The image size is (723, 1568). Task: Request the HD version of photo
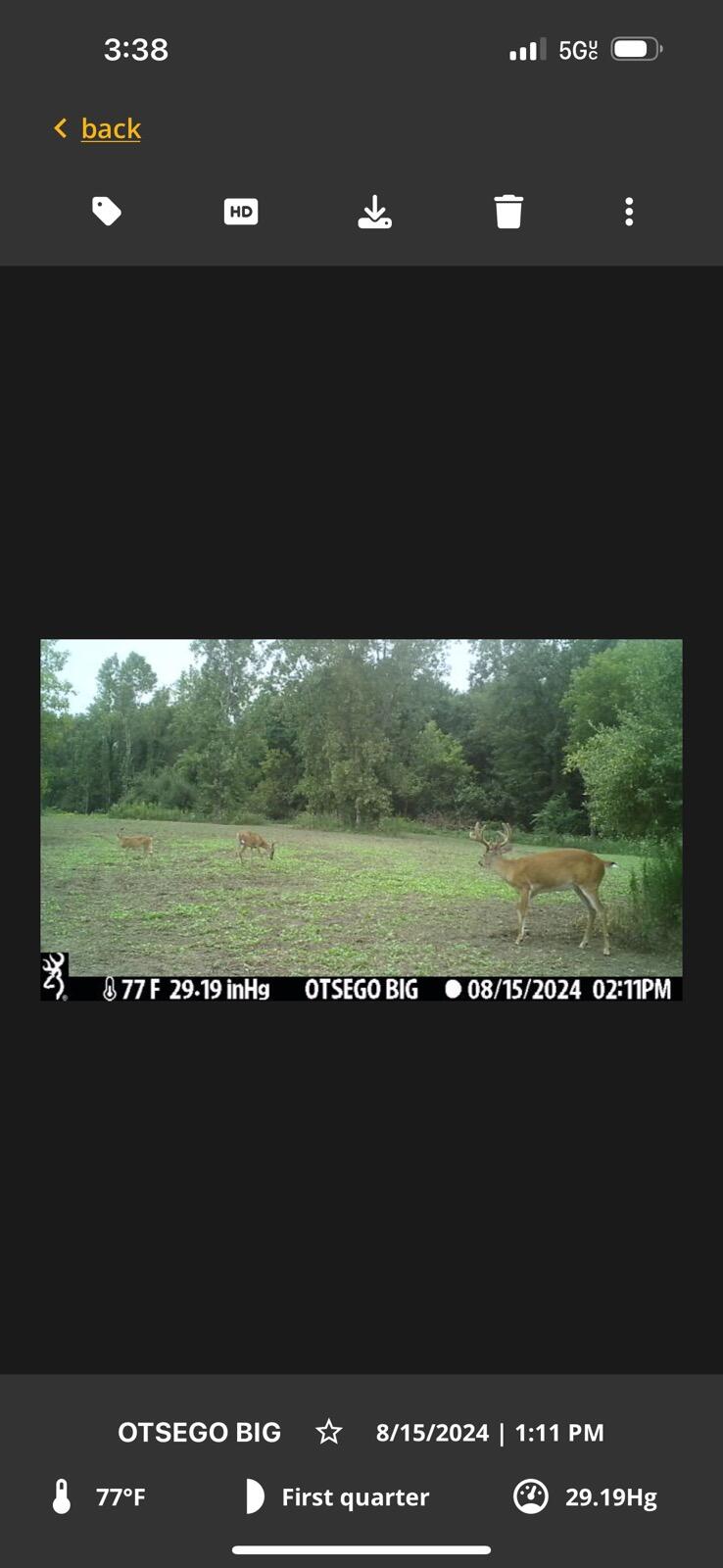click(241, 212)
